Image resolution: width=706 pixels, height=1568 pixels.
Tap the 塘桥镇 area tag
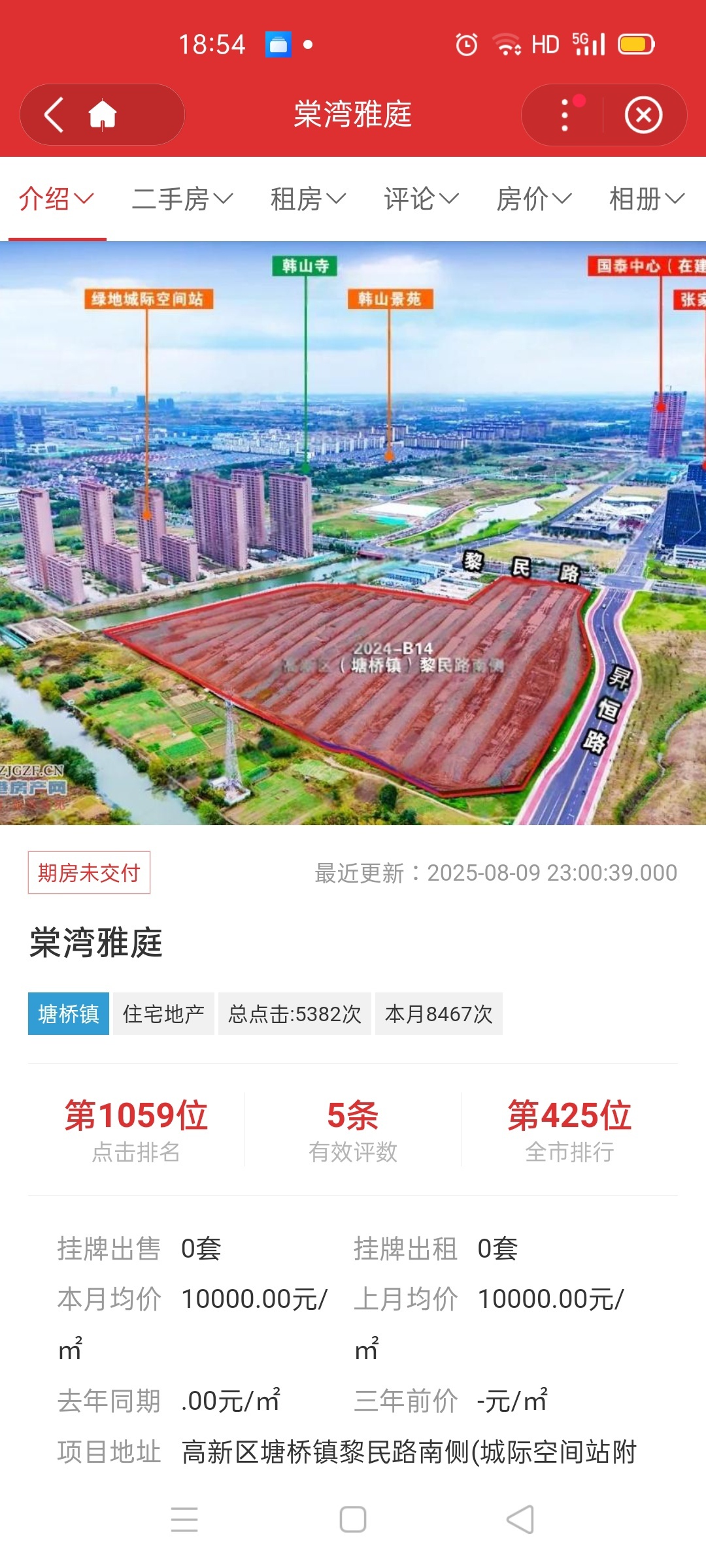pyautogui.click(x=68, y=1014)
